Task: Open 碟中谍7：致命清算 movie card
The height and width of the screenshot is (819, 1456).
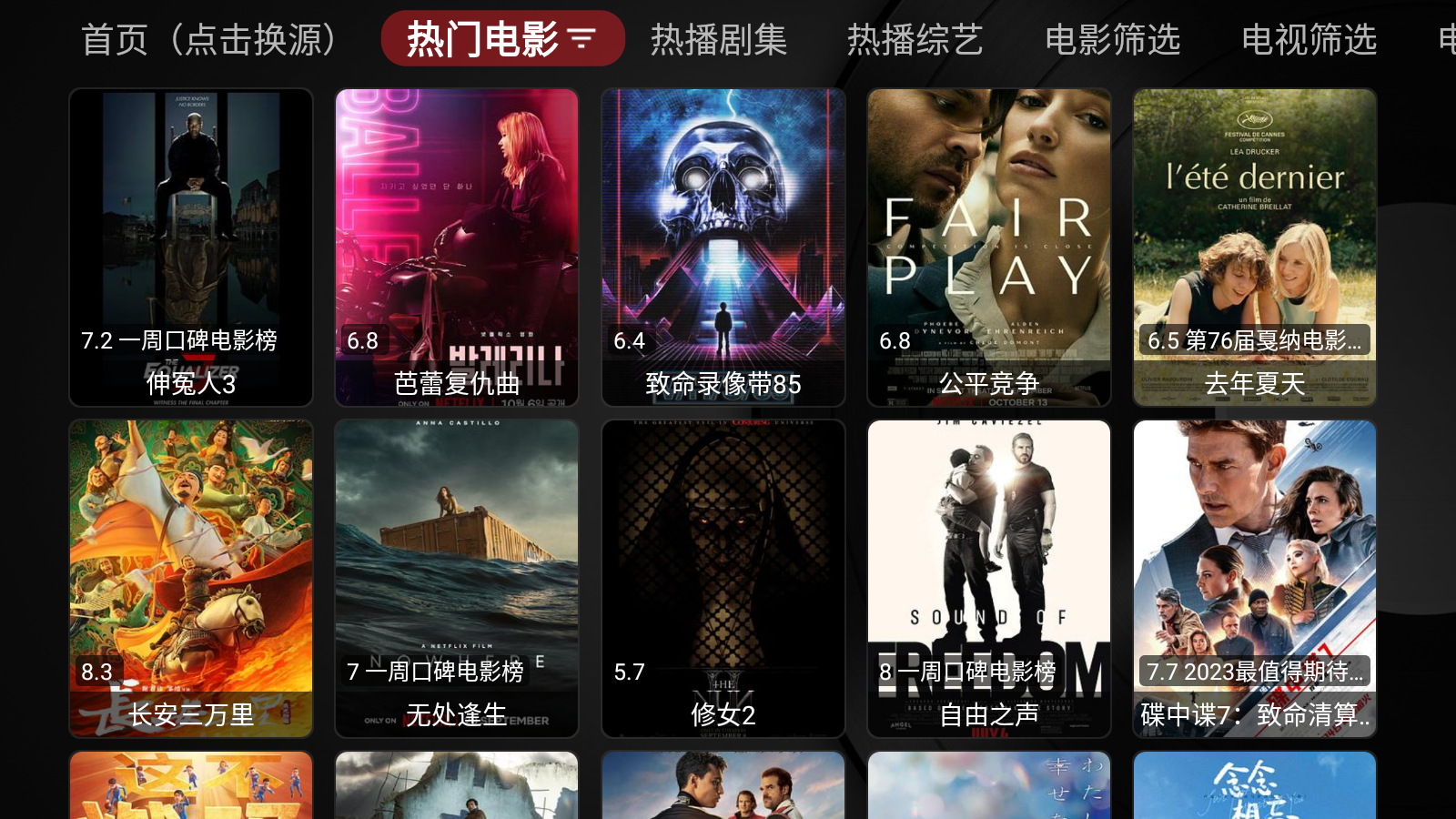Action: [1255, 578]
